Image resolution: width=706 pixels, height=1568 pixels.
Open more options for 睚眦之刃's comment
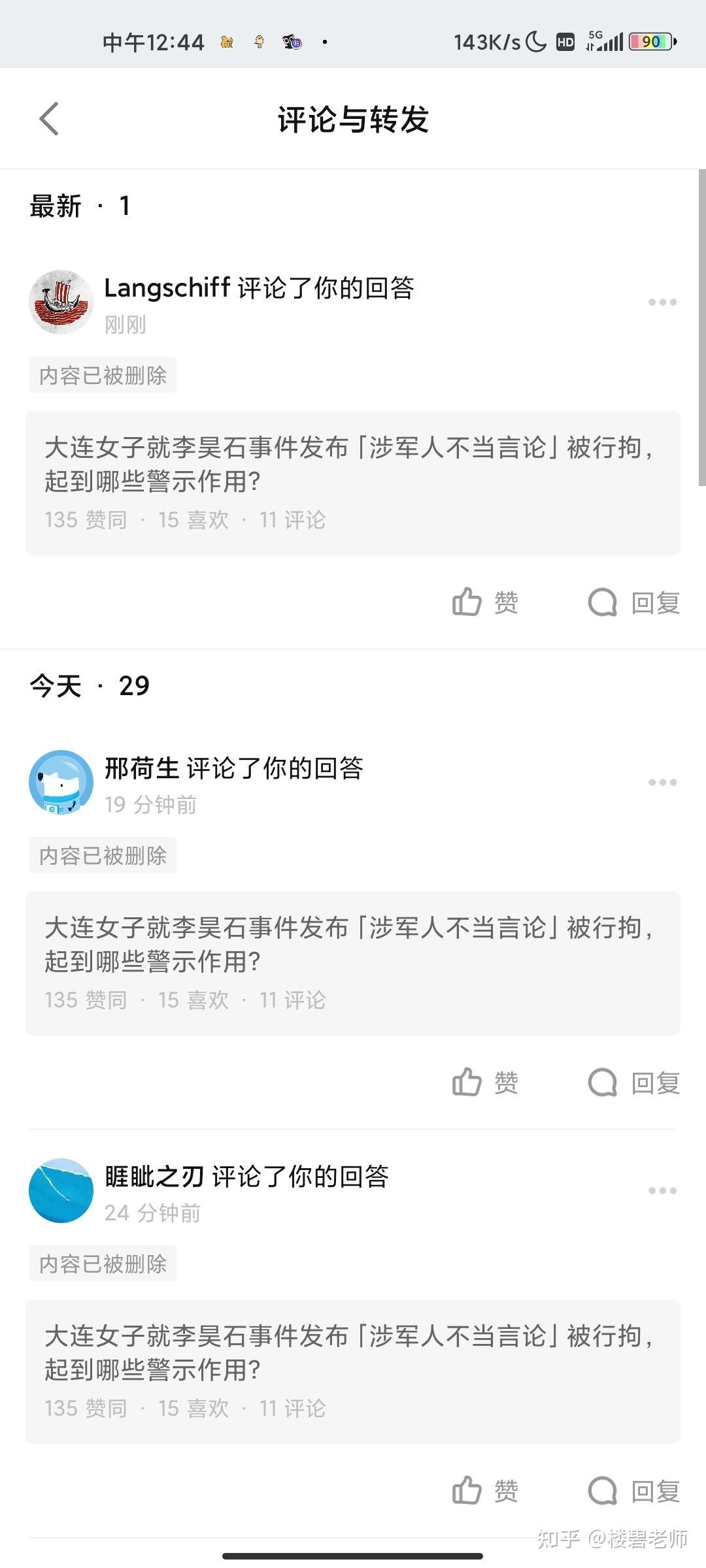[662, 1190]
